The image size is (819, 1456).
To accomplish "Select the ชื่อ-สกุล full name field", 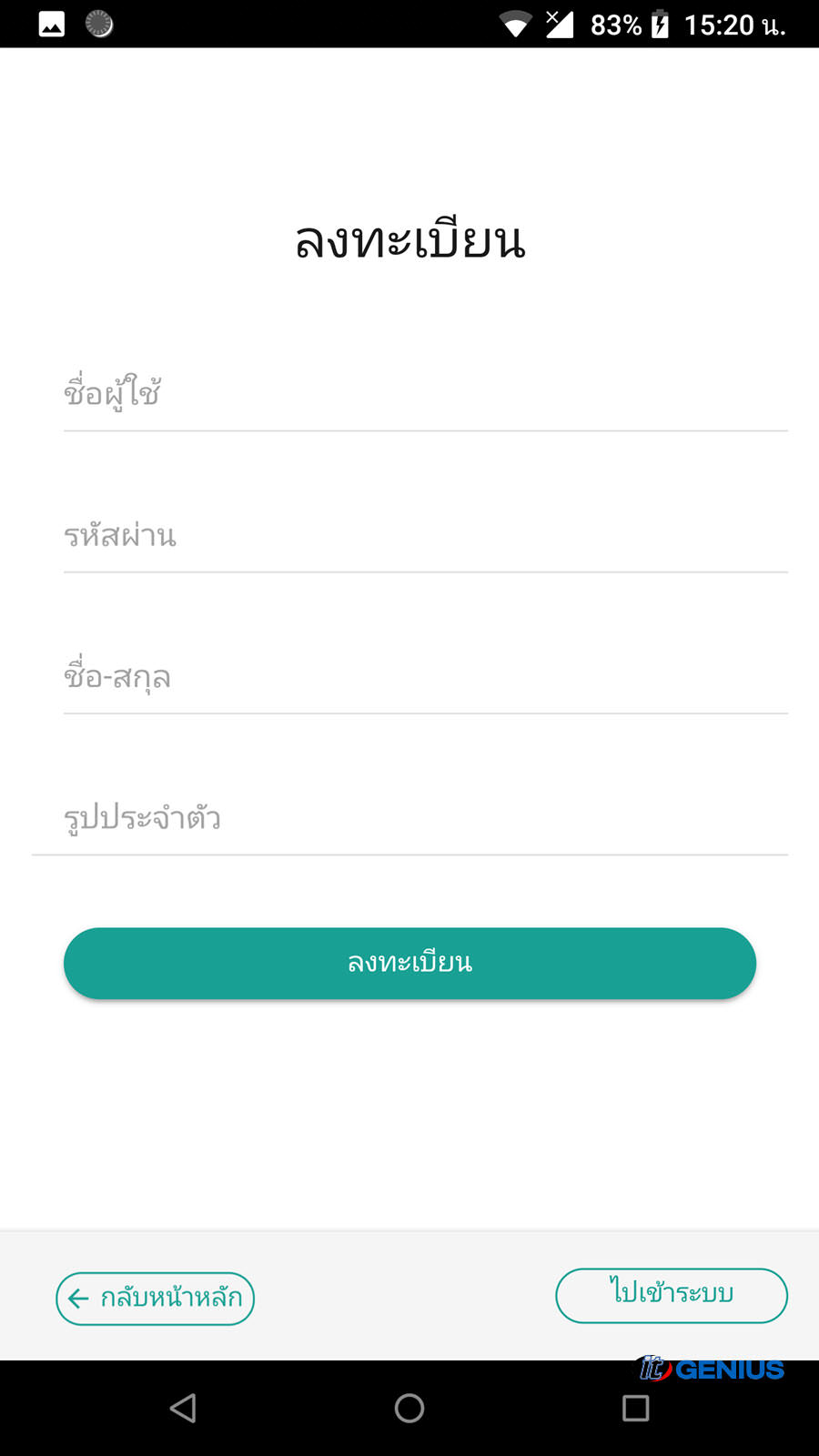I will tap(425, 676).
